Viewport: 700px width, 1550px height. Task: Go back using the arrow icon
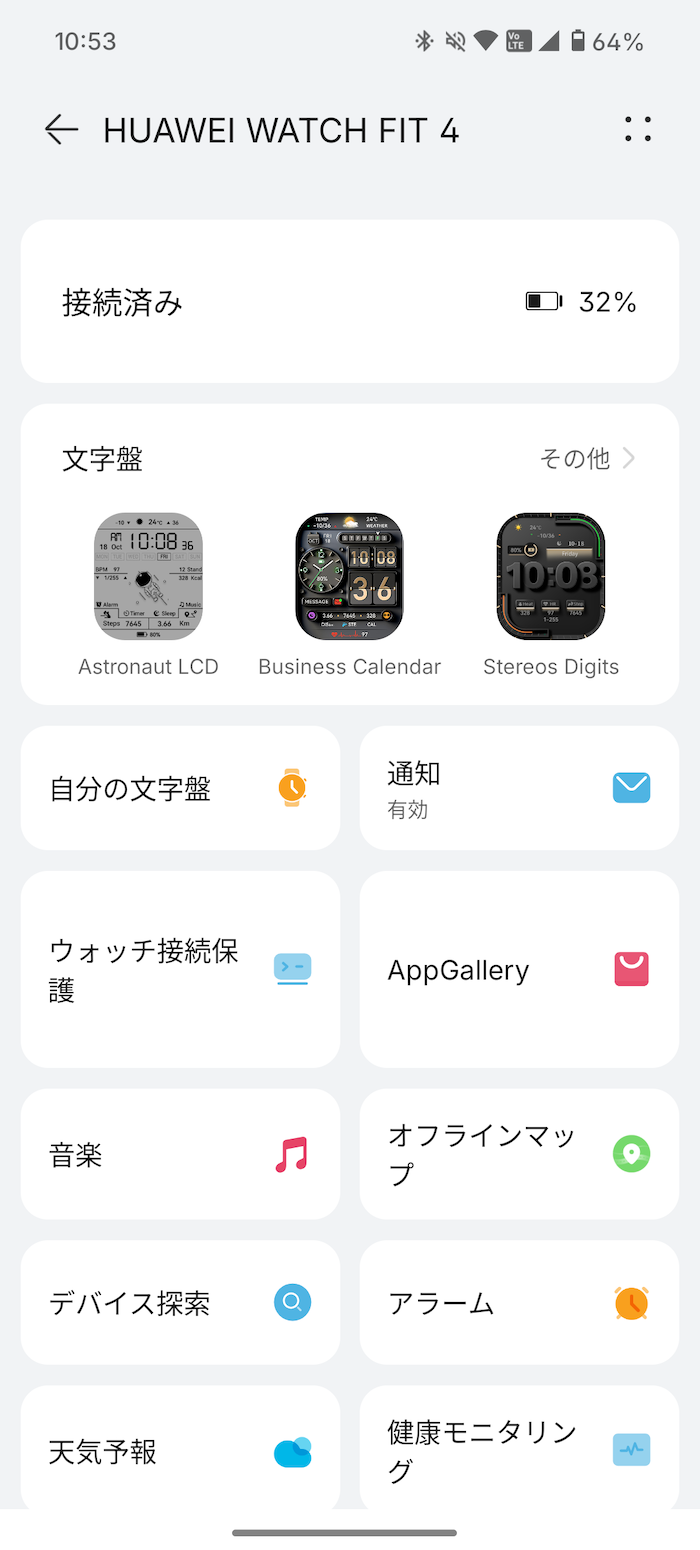pos(62,130)
